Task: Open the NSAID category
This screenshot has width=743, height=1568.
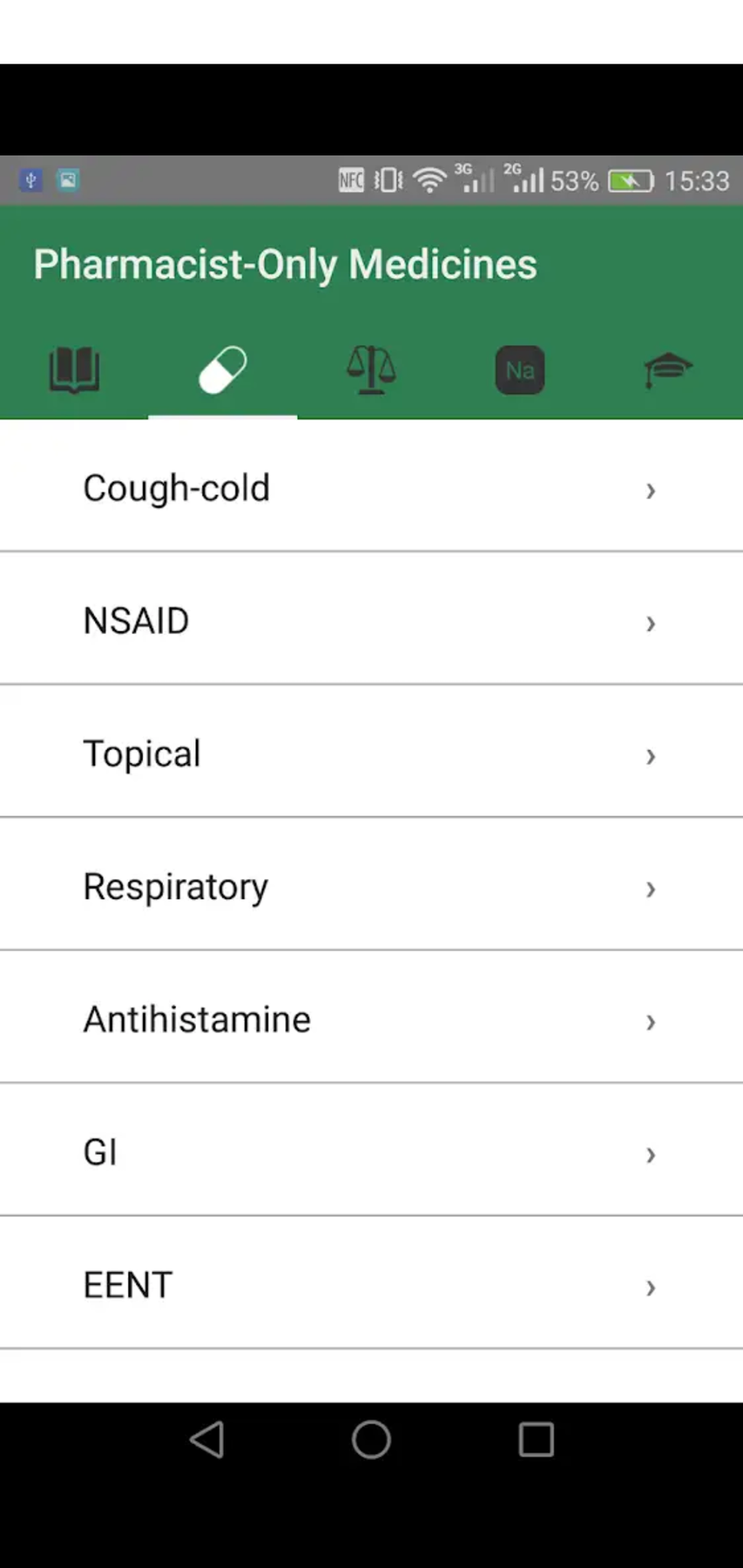Action: click(371, 619)
